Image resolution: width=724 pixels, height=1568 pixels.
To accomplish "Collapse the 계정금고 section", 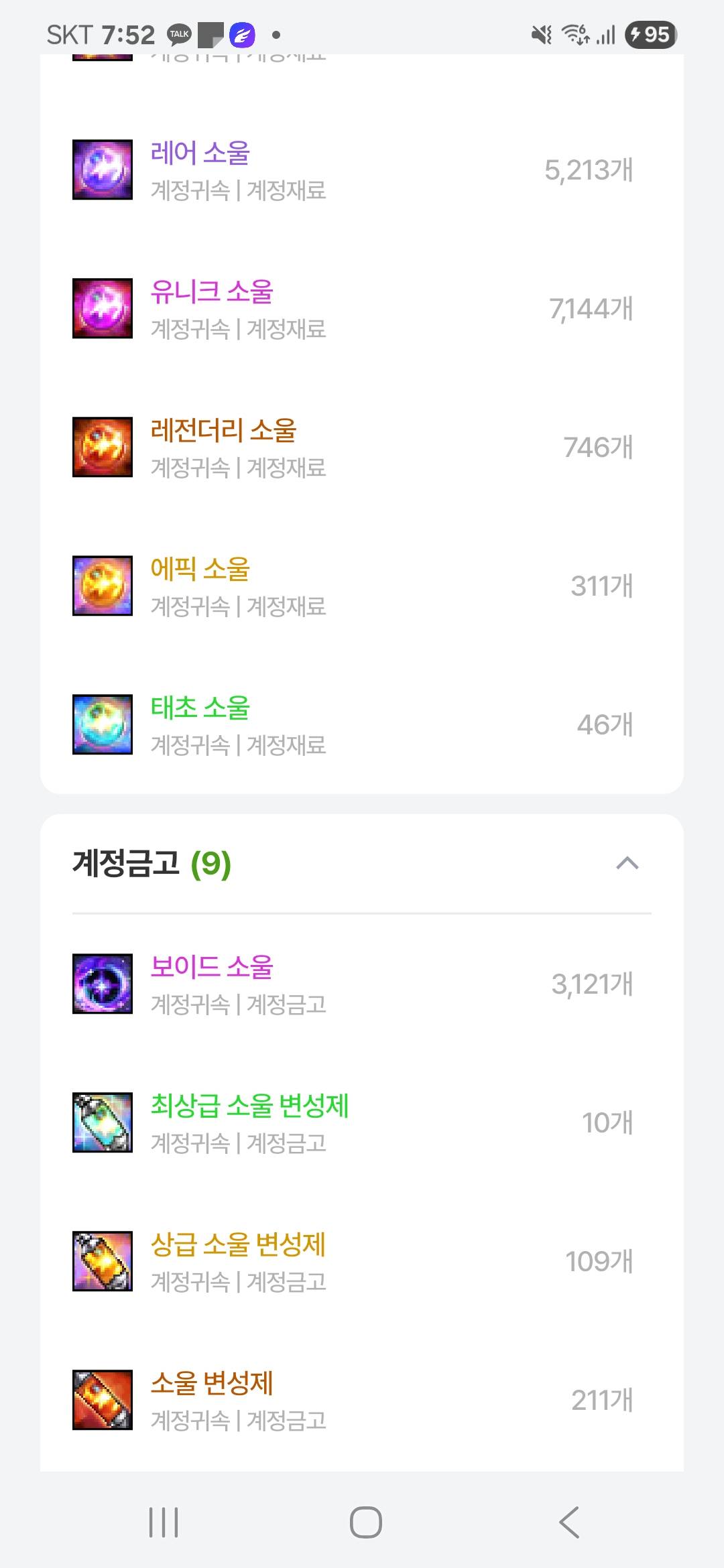I will 627,863.
